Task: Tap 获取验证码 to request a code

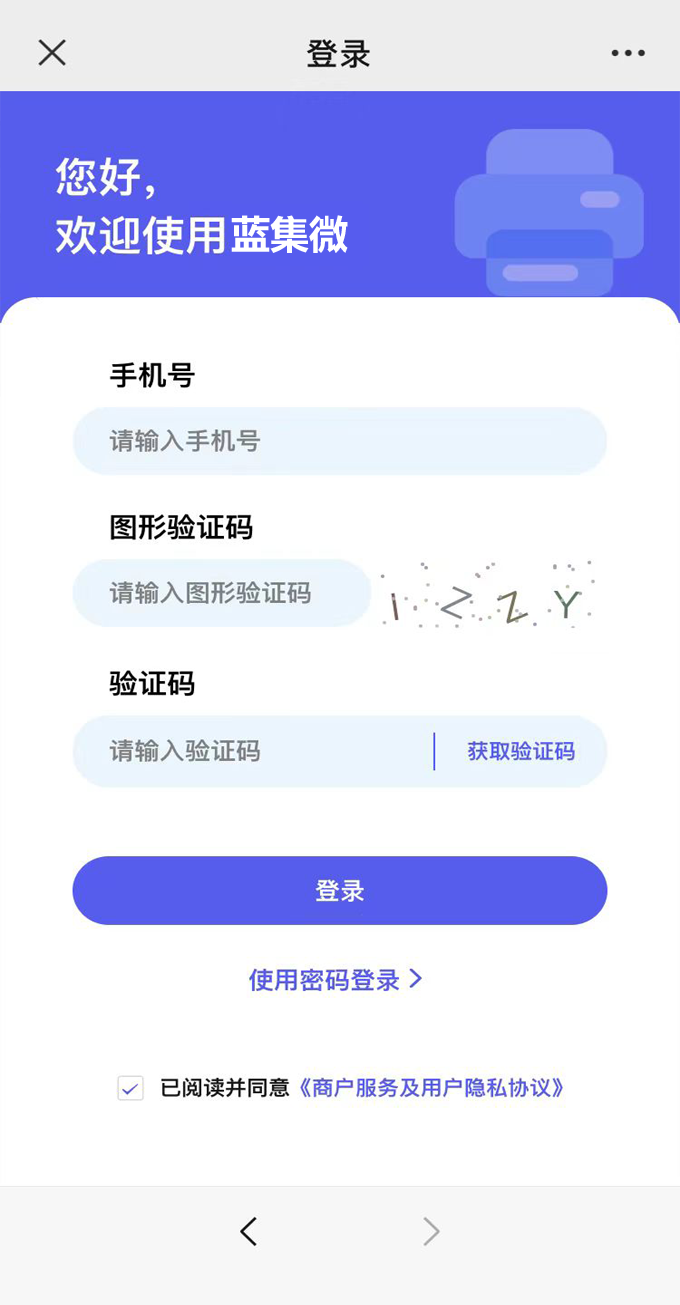Action: point(521,751)
